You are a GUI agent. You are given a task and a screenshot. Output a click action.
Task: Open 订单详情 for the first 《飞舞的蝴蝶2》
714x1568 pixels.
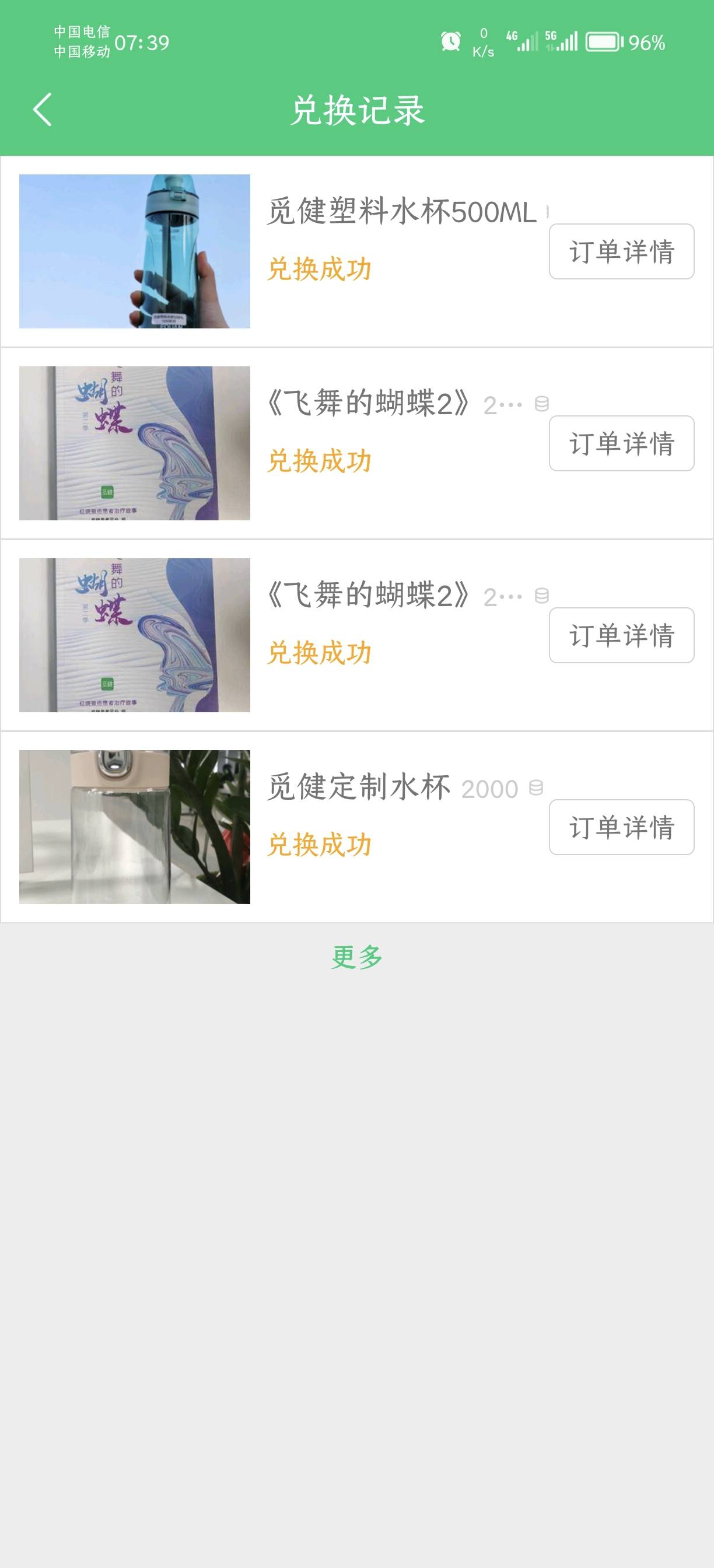[x=621, y=444]
